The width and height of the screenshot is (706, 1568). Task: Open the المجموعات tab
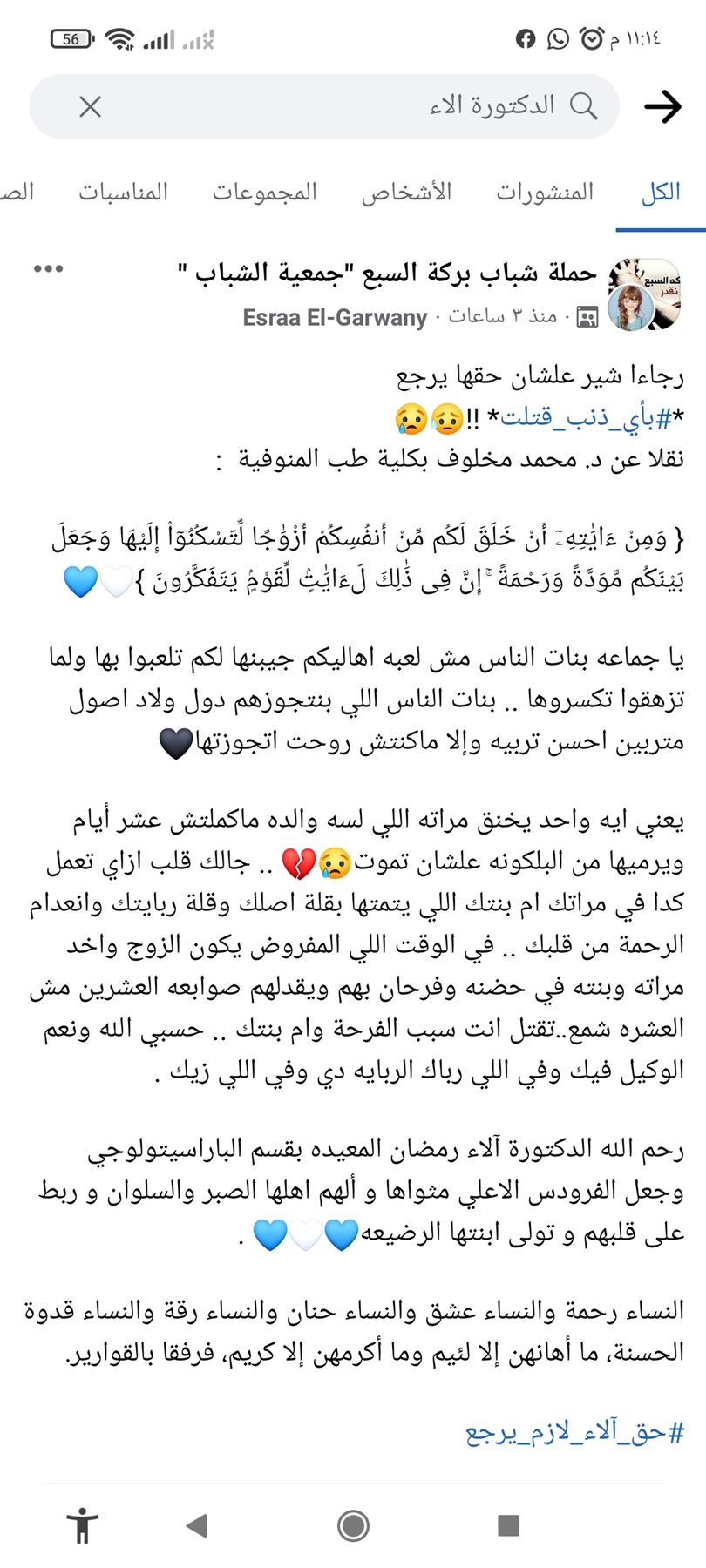pyautogui.click(x=265, y=192)
